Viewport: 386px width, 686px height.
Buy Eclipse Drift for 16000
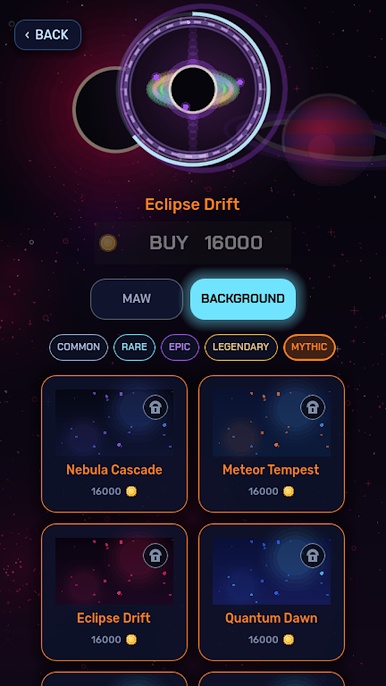tap(193, 243)
